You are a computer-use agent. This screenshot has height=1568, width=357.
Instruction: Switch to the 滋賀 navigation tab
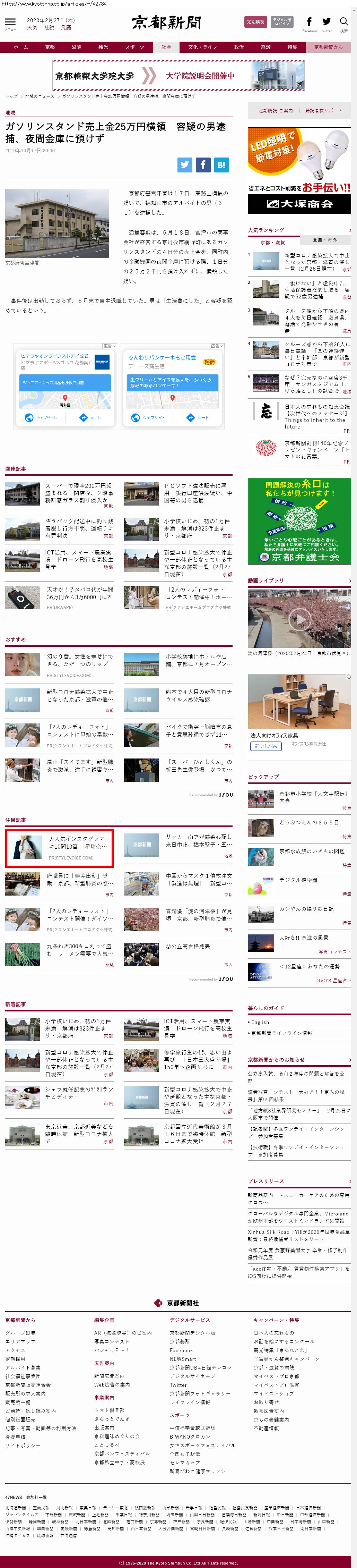coord(77,47)
